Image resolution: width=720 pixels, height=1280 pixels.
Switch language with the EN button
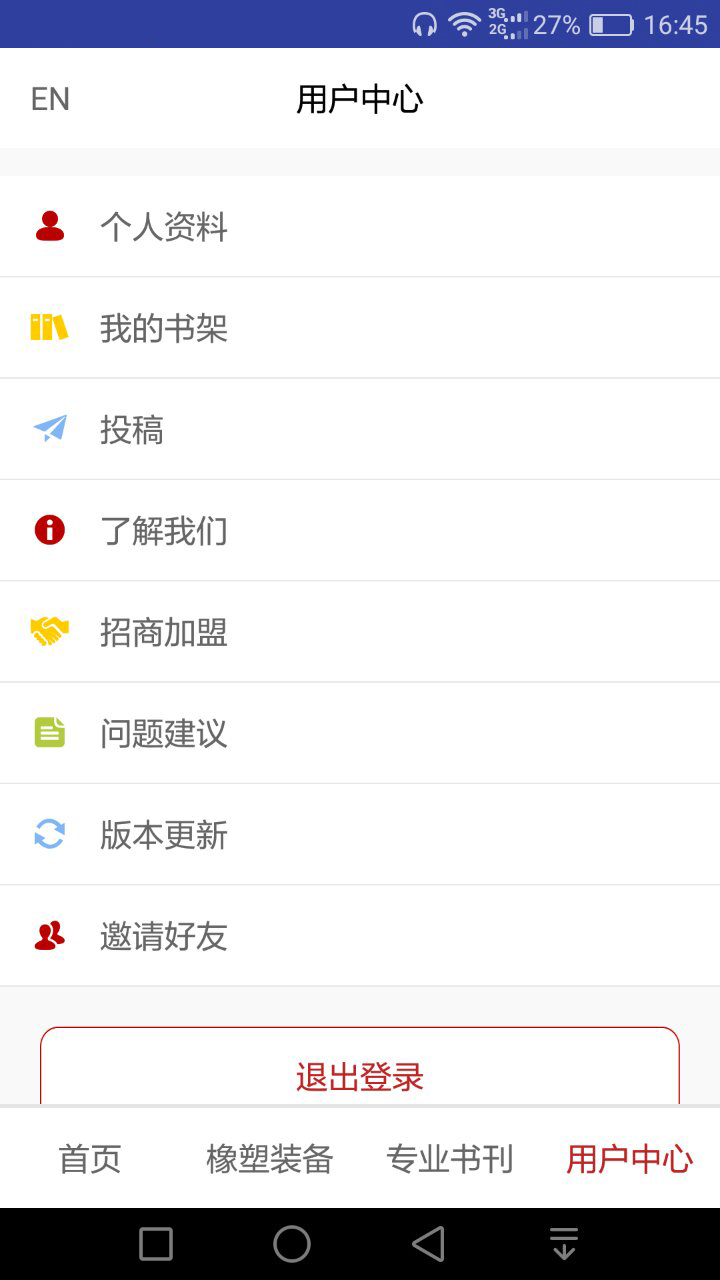tap(50, 99)
